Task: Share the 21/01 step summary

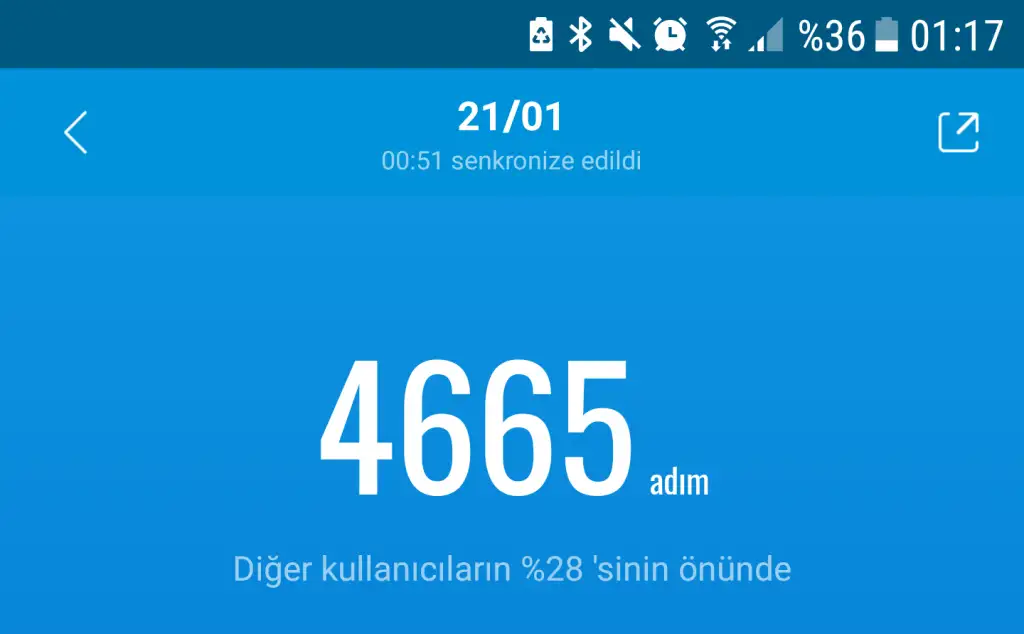Action: click(x=958, y=133)
